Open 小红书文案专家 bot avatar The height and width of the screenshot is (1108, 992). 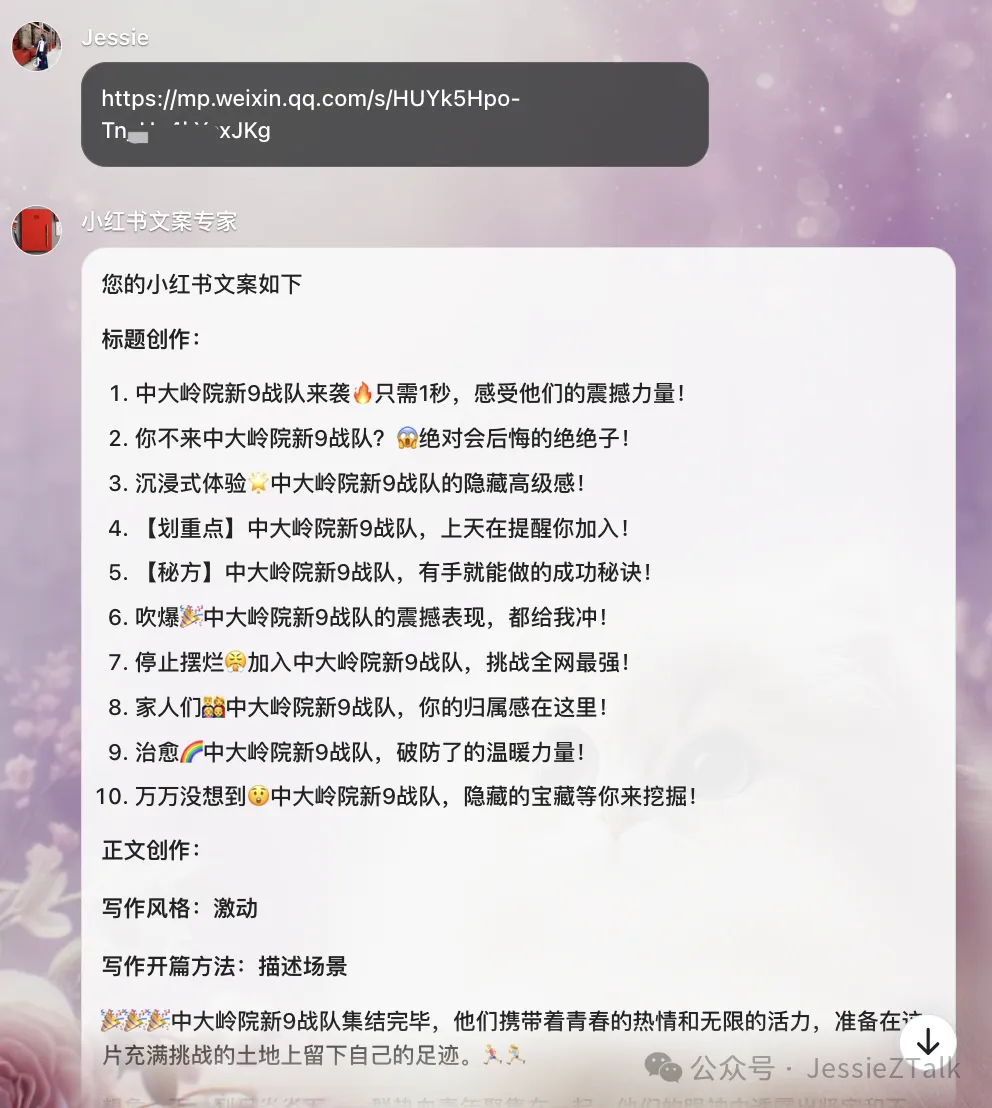[36, 230]
